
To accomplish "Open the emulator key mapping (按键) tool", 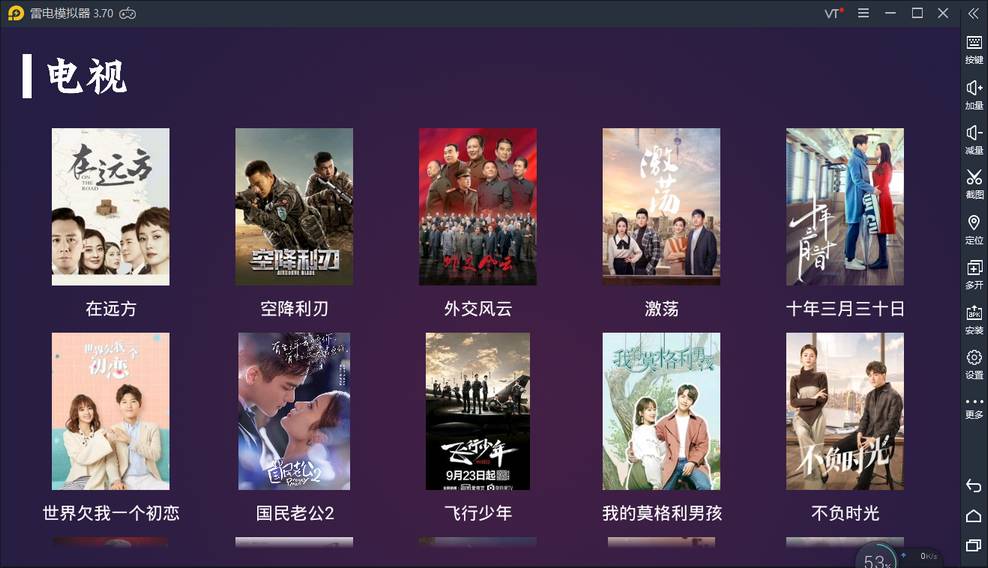I will click(x=973, y=49).
